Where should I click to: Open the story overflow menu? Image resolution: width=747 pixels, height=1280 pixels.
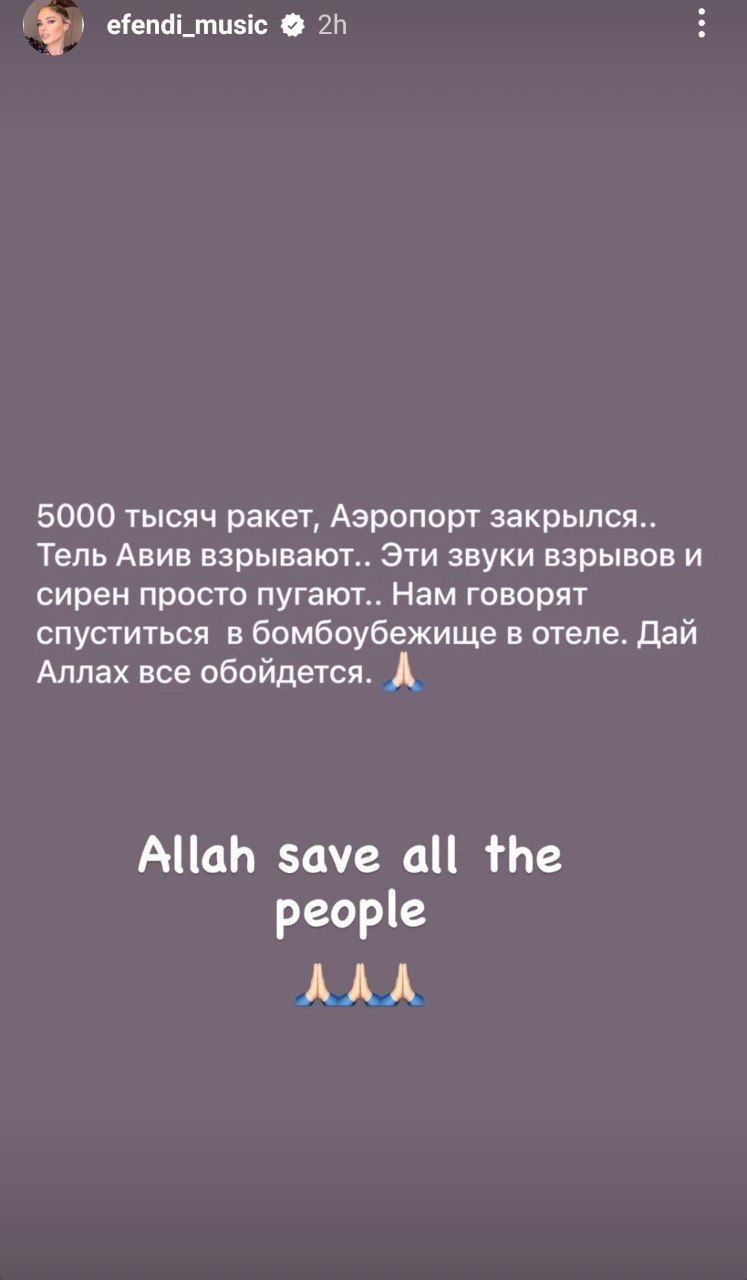click(702, 24)
